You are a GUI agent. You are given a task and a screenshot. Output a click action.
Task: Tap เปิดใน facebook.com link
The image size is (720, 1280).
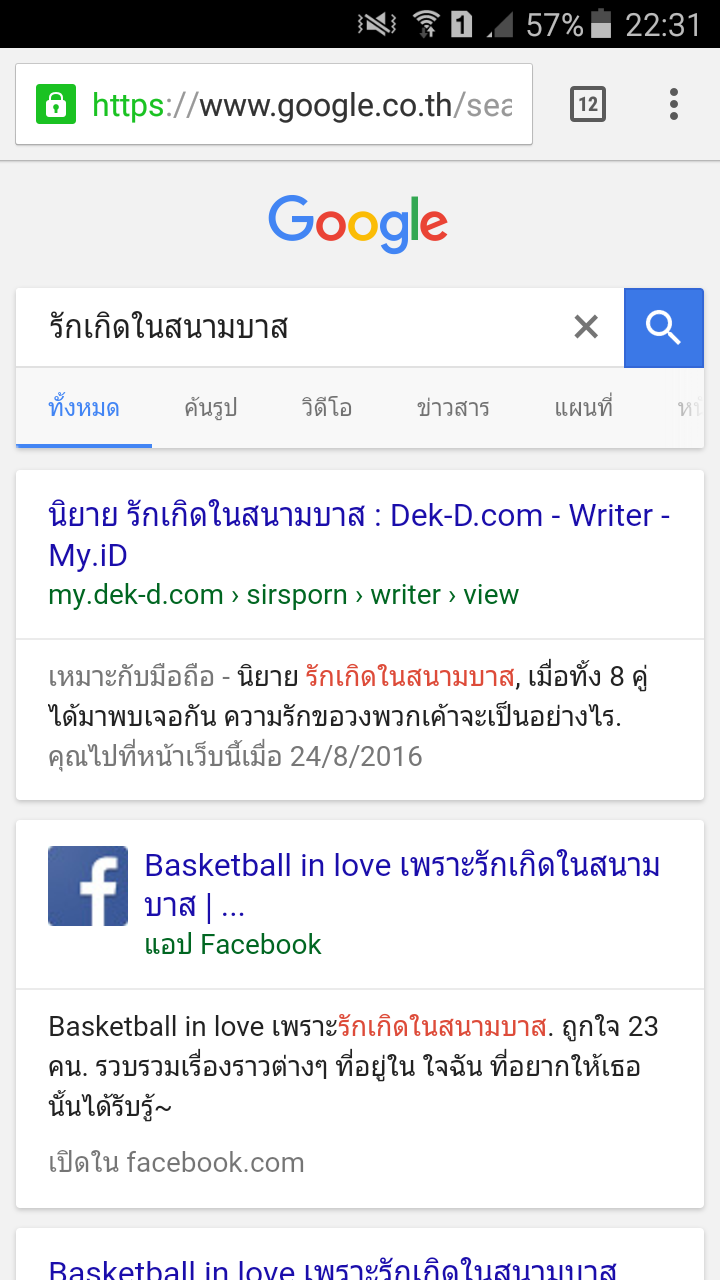click(177, 1162)
